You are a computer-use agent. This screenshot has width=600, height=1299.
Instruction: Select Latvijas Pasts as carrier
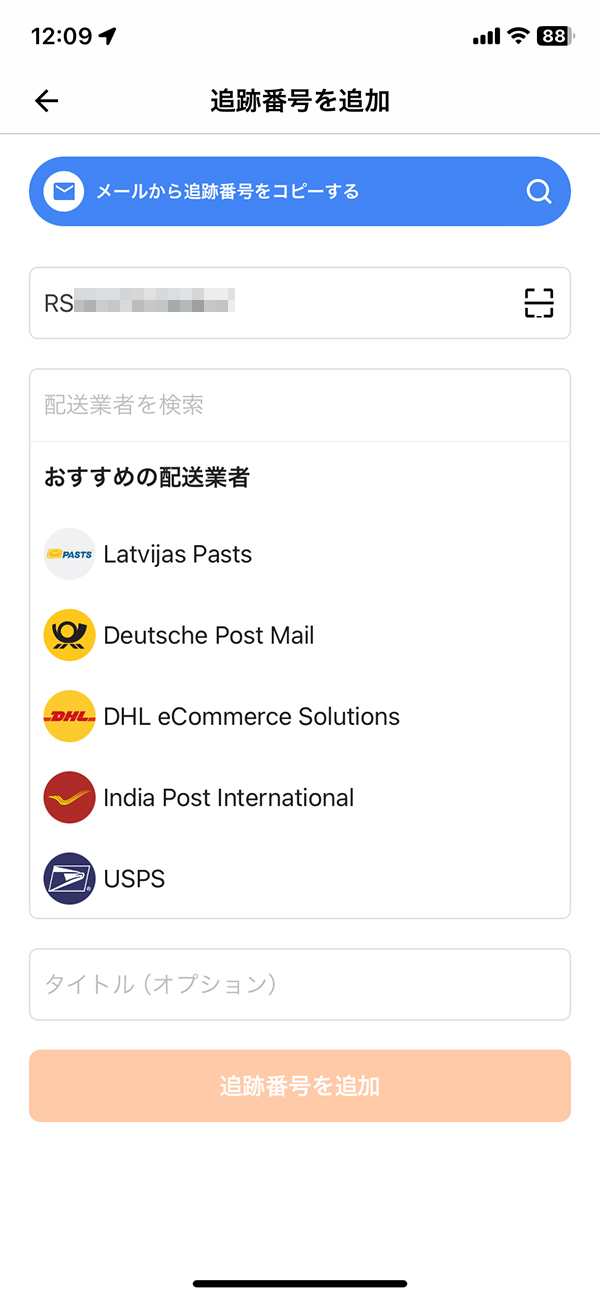tap(300, 554)
